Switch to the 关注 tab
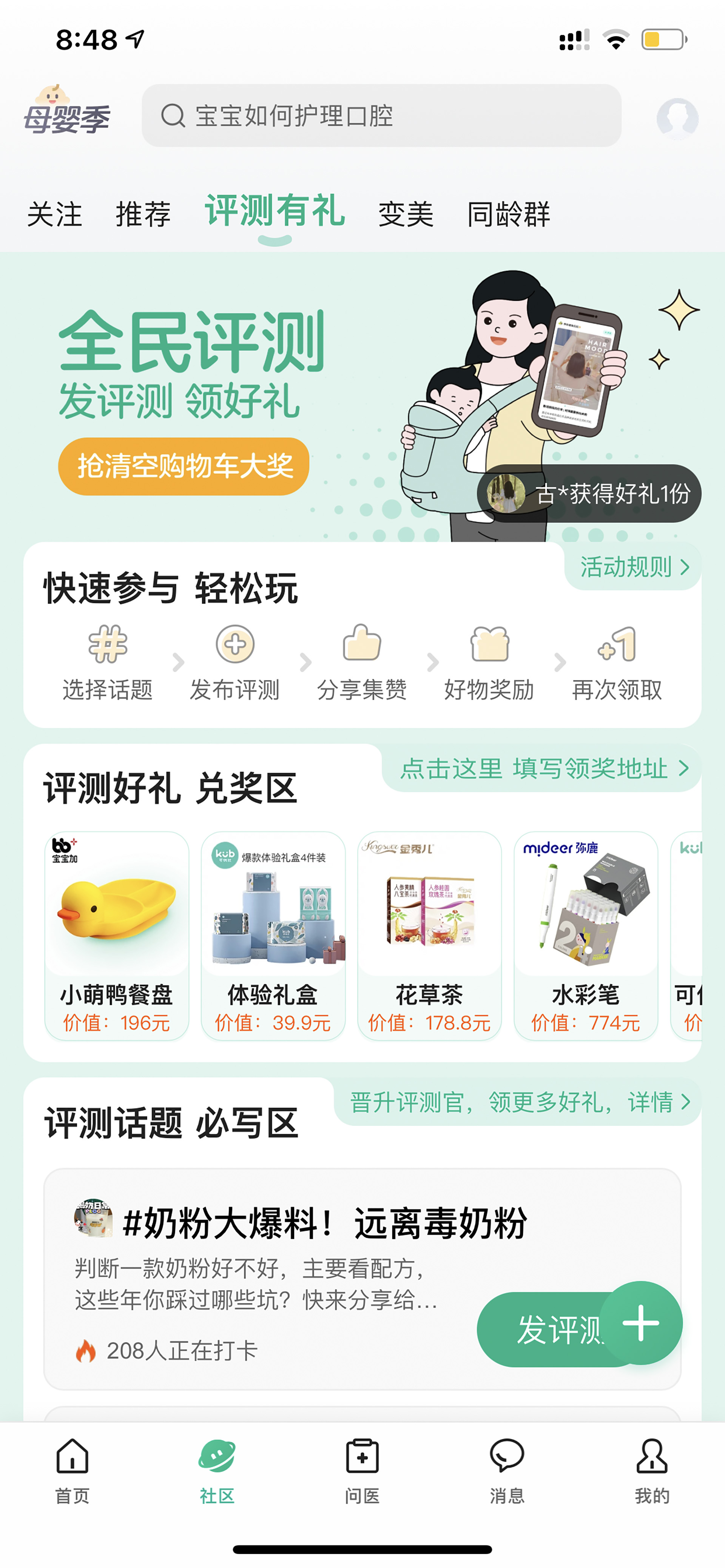Screen dimensions: 725x1568 coord(54,214)
